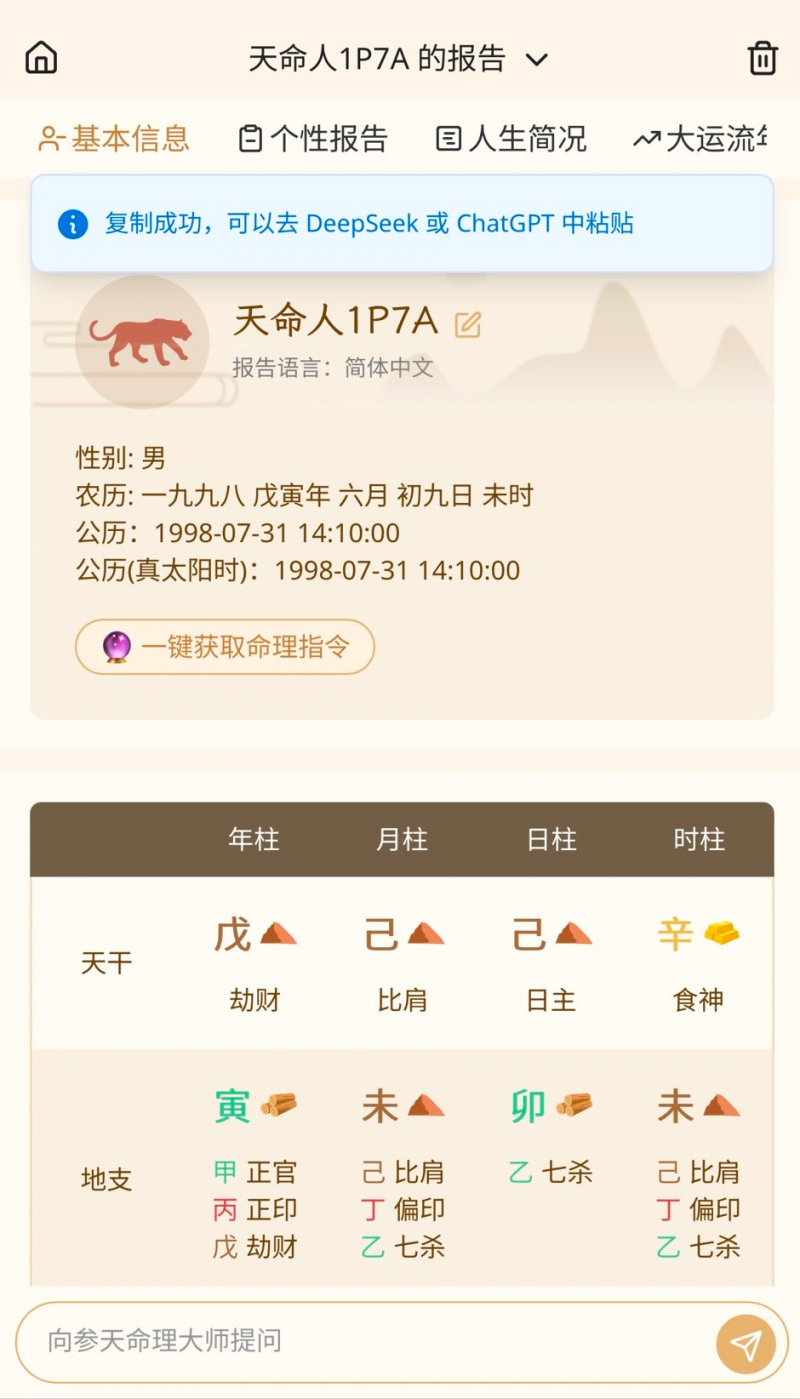Send the question with the paper plane button

(745, 1344)
